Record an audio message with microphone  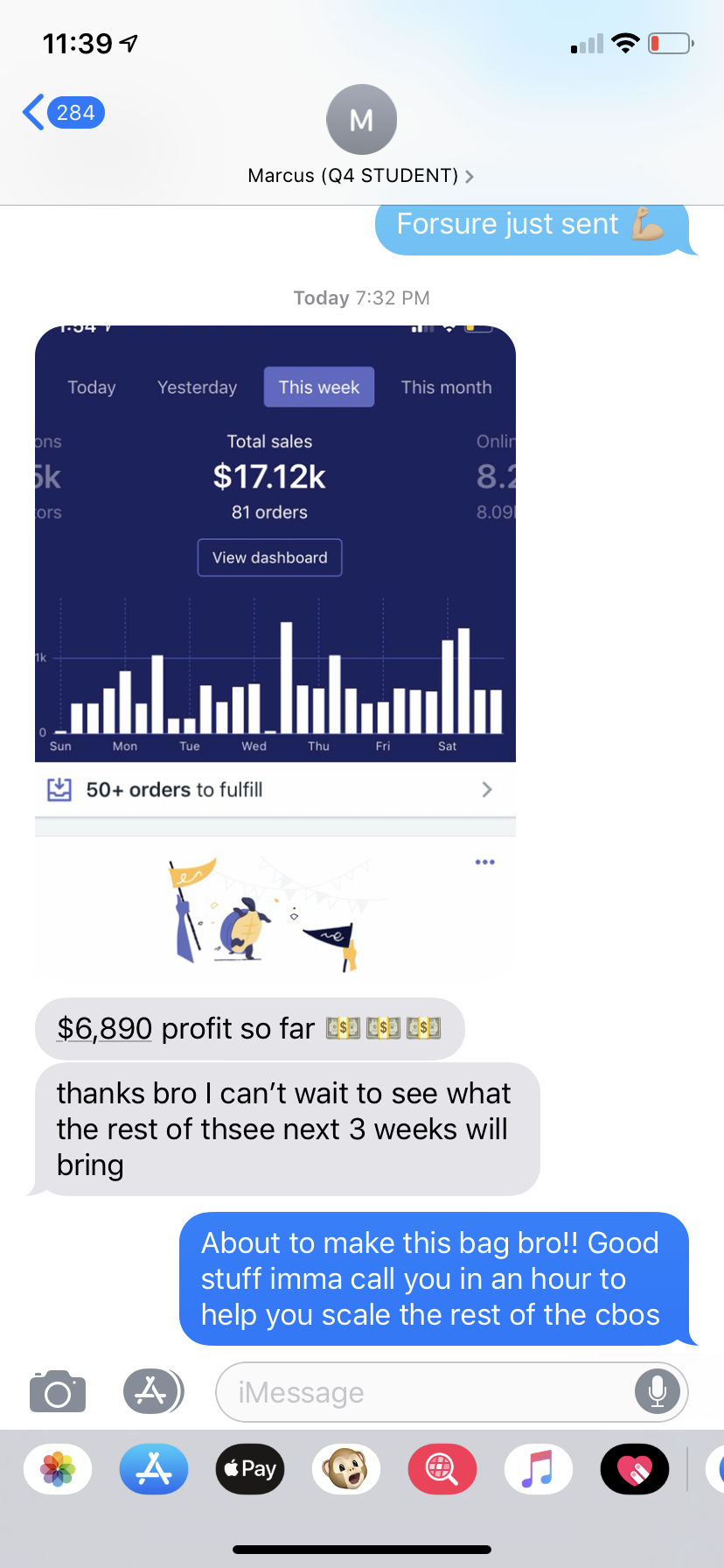(x=657, y=1392)
